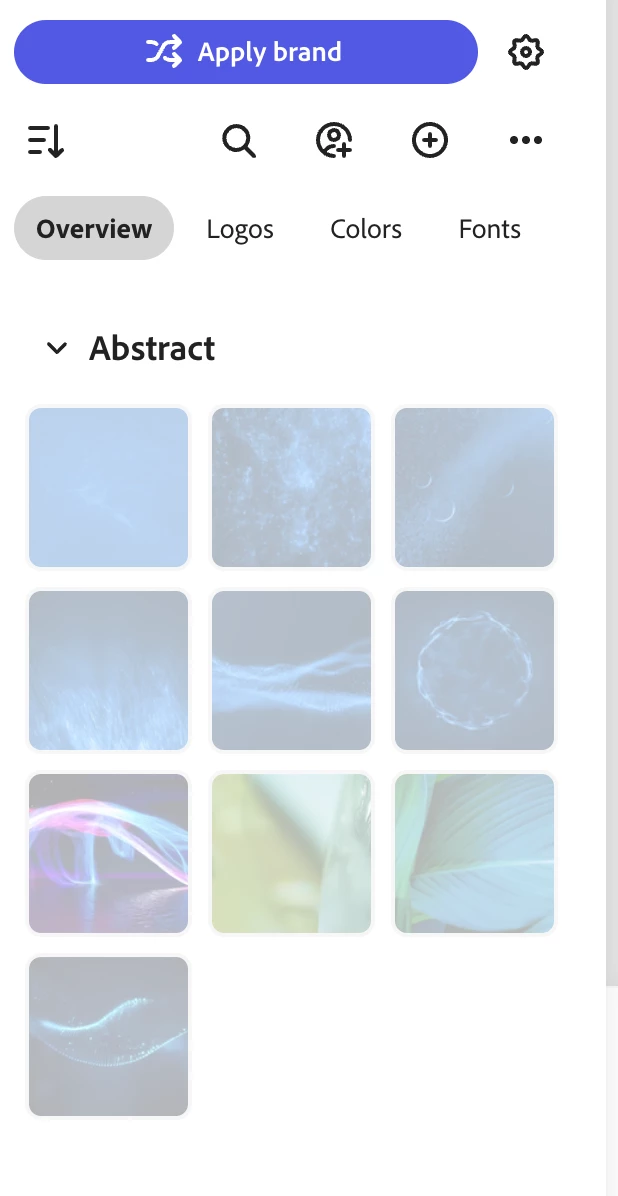Select the sparkling curved wave image

pos(108,1036)
